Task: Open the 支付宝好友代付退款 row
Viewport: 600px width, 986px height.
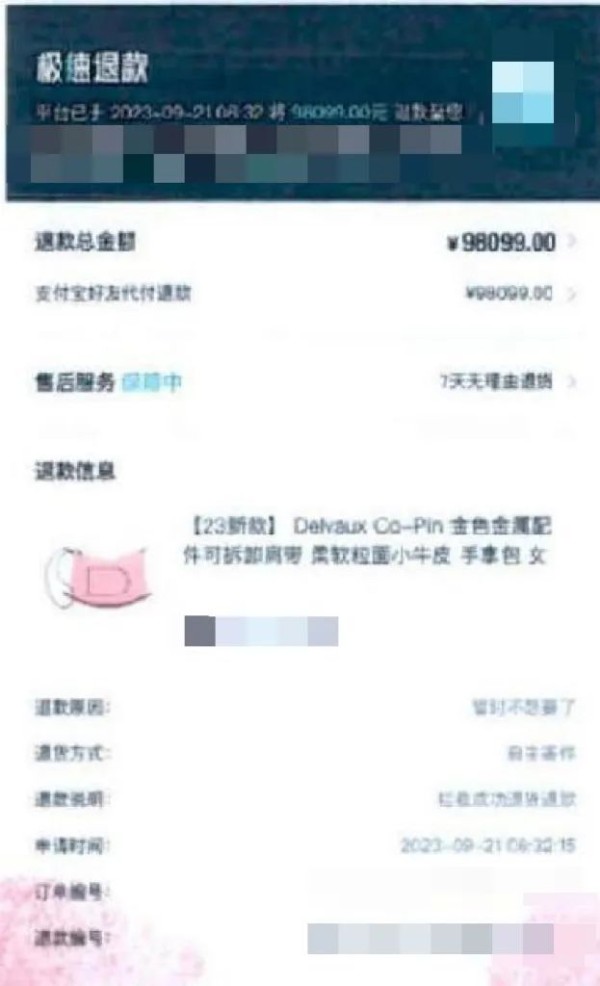Action: 300,294
